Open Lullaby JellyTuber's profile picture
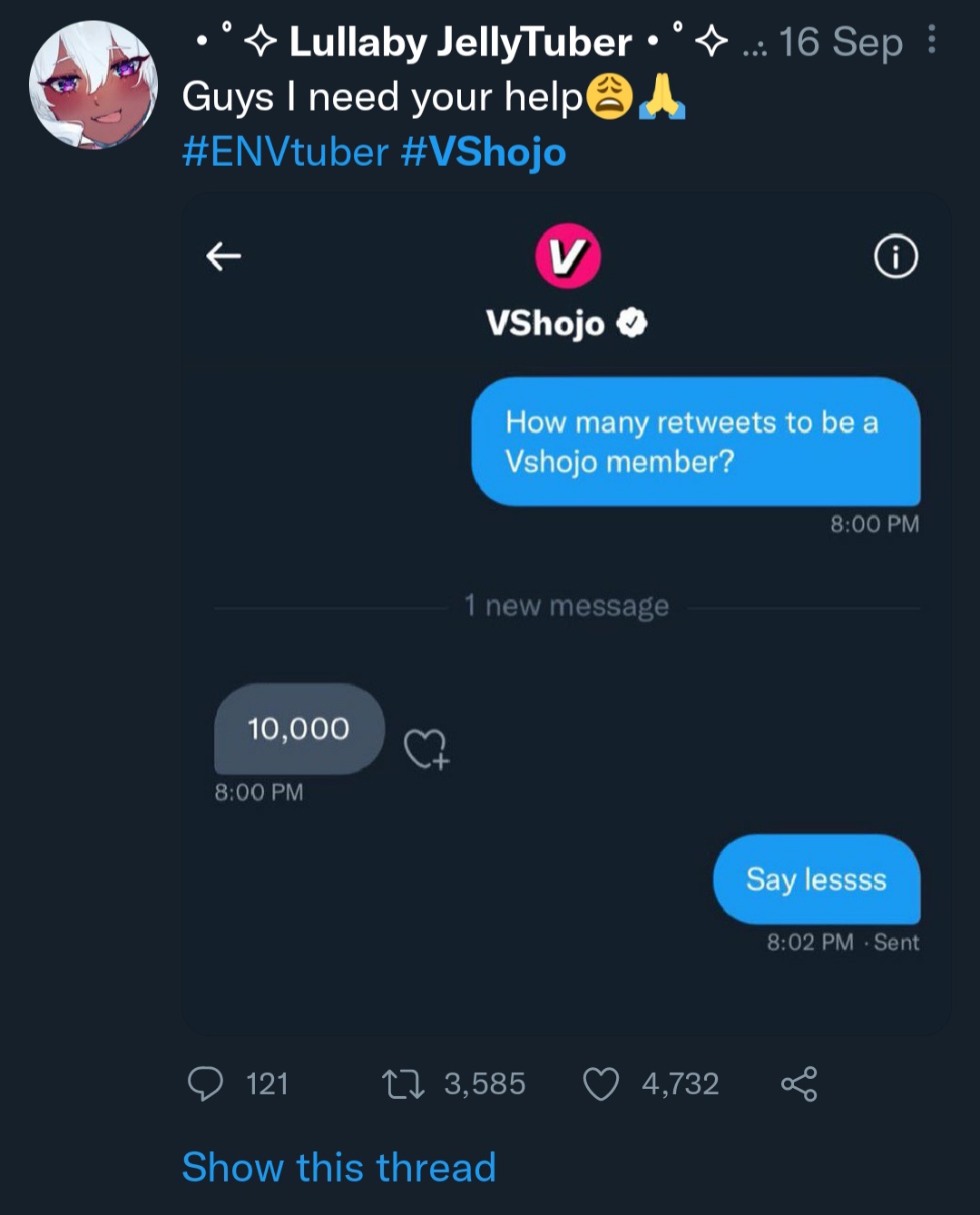This screenshot has width=980, height=1215. click(x=93, y=85)
